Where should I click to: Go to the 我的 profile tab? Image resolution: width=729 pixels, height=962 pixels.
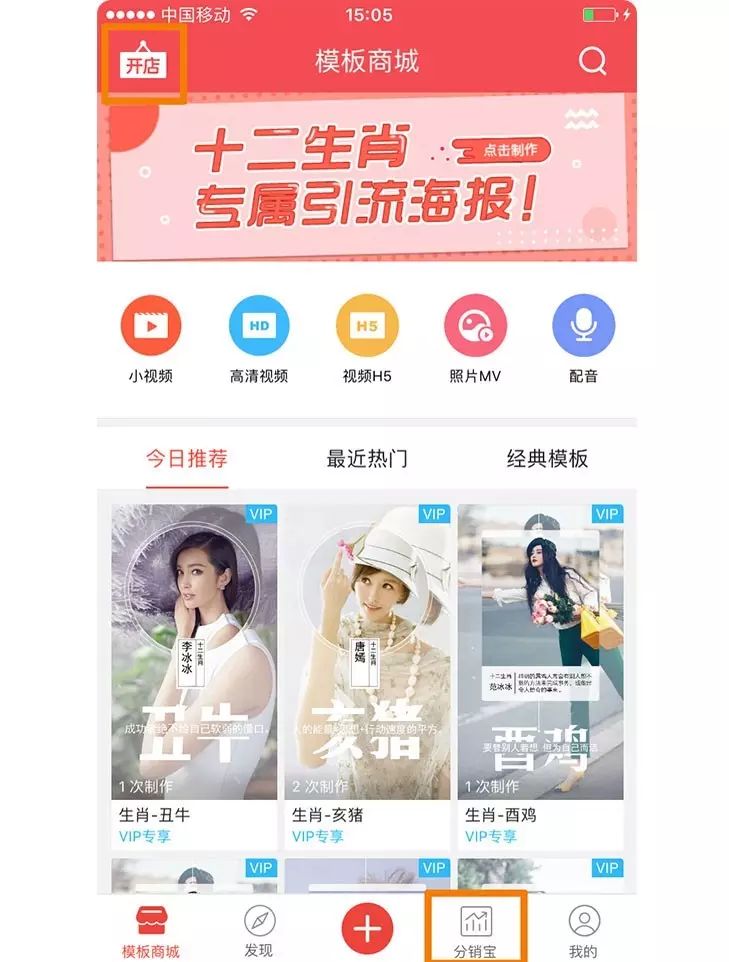pos(583,930)
